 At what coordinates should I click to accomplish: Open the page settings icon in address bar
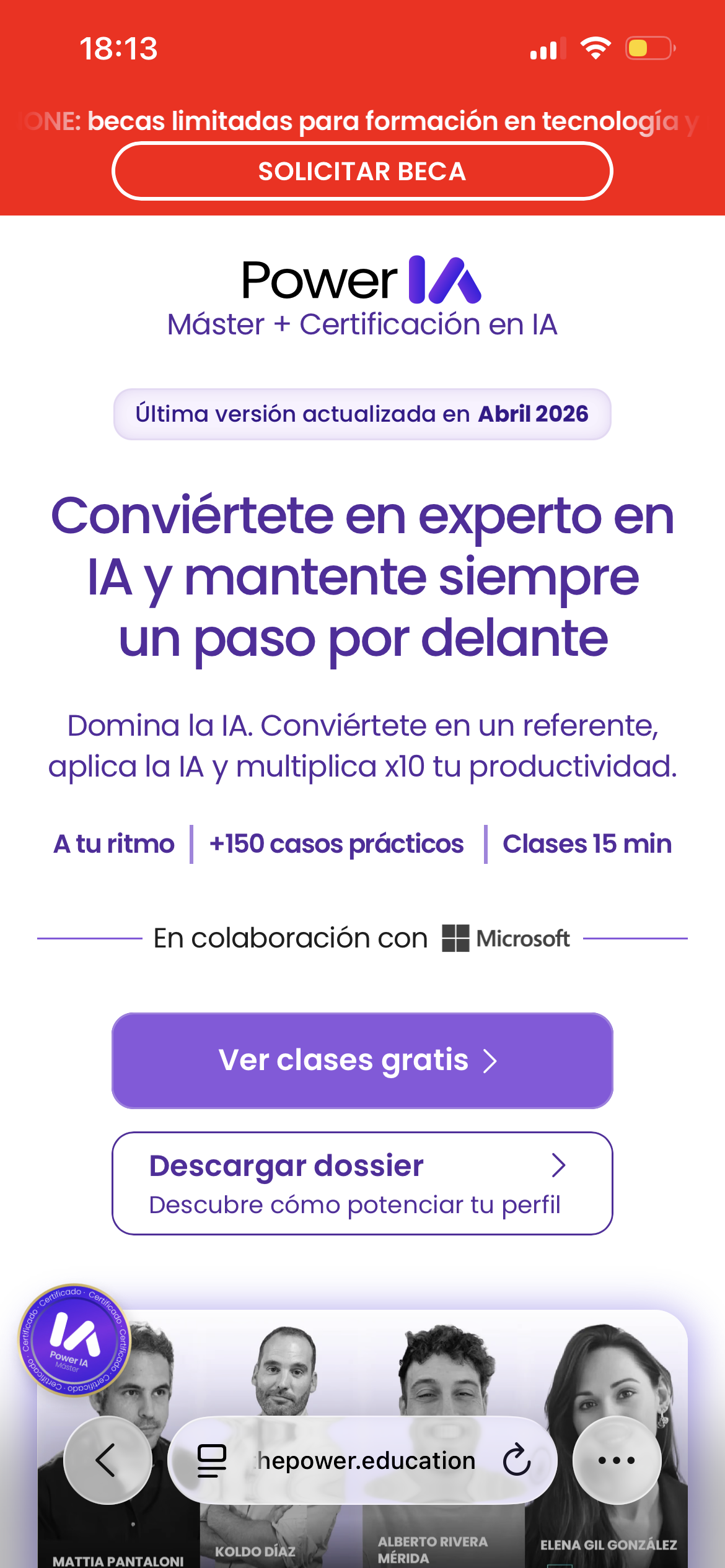[x=211, y=1460]
